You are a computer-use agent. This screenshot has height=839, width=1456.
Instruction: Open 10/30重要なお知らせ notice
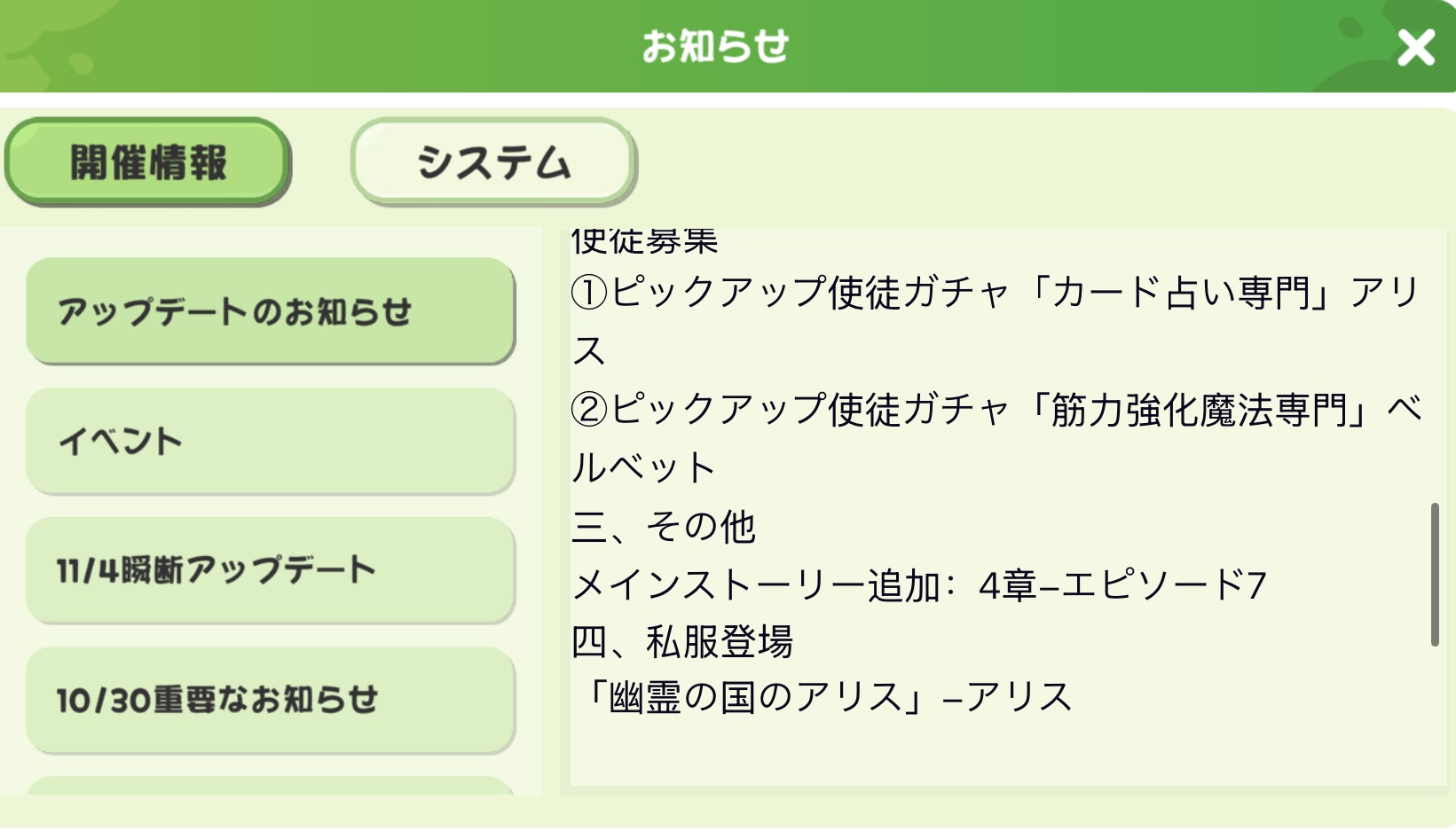coord(271,700)
